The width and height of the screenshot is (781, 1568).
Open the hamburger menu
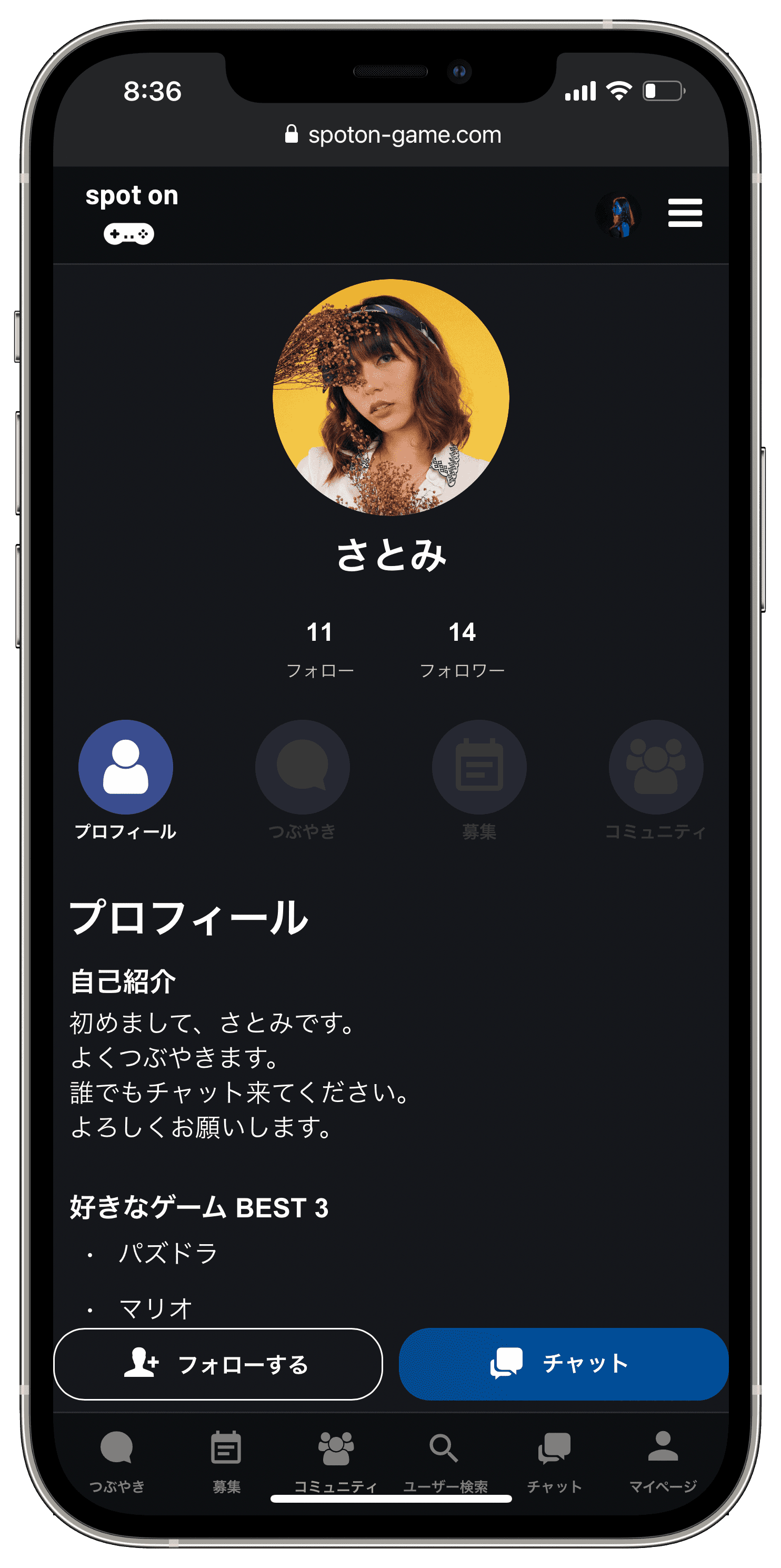point(685,213)
